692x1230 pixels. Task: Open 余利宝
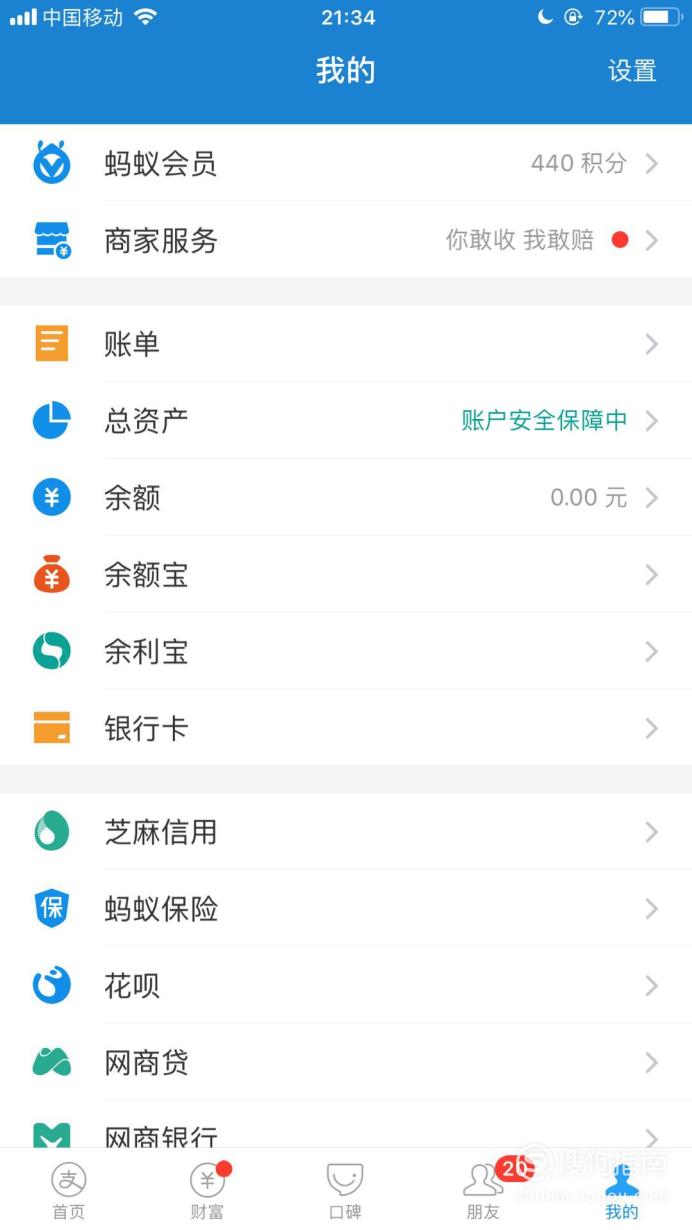(346, 651)
